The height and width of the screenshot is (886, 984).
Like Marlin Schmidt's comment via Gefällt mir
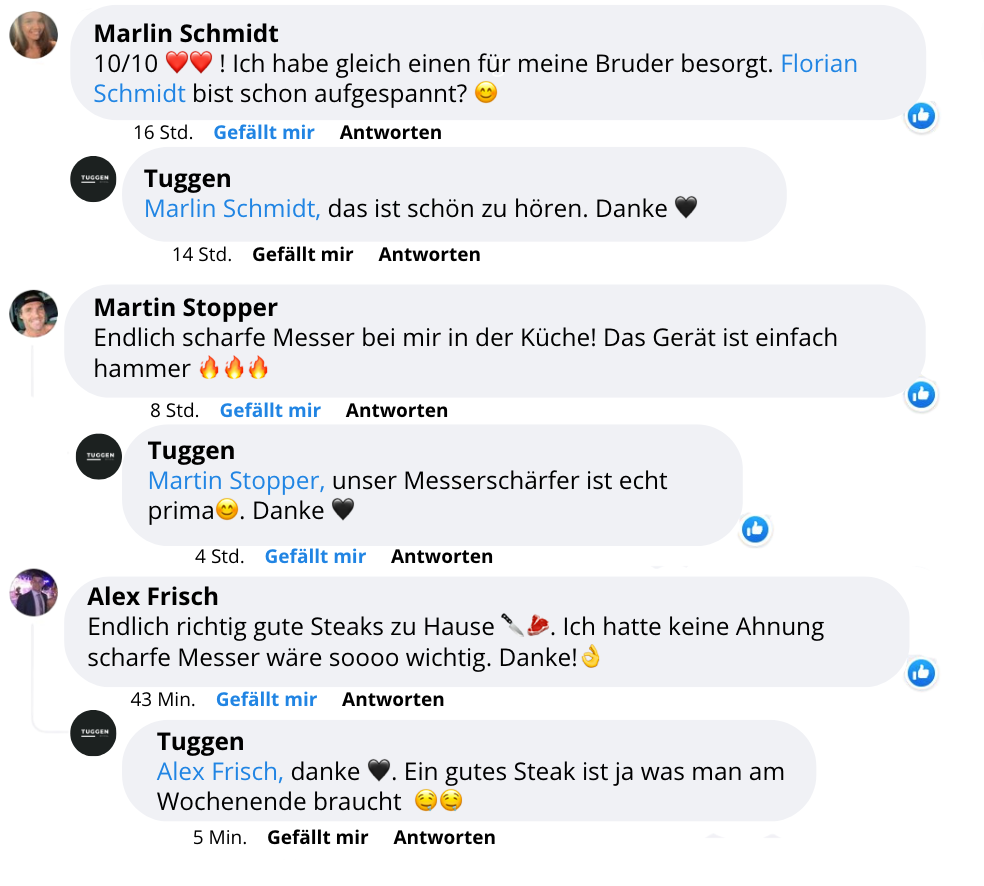tap(264, 132)
